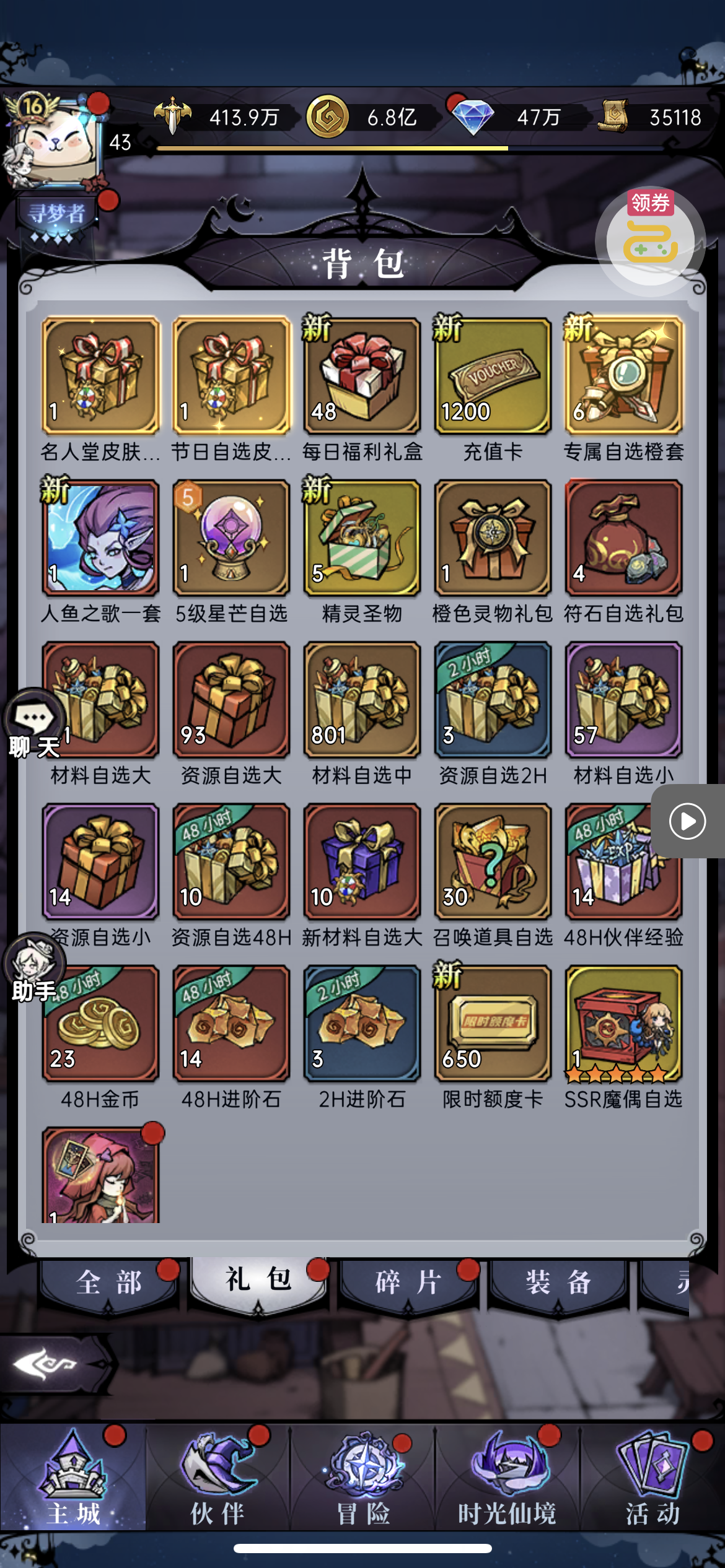Tap the floating play recording button

[687, 821]
